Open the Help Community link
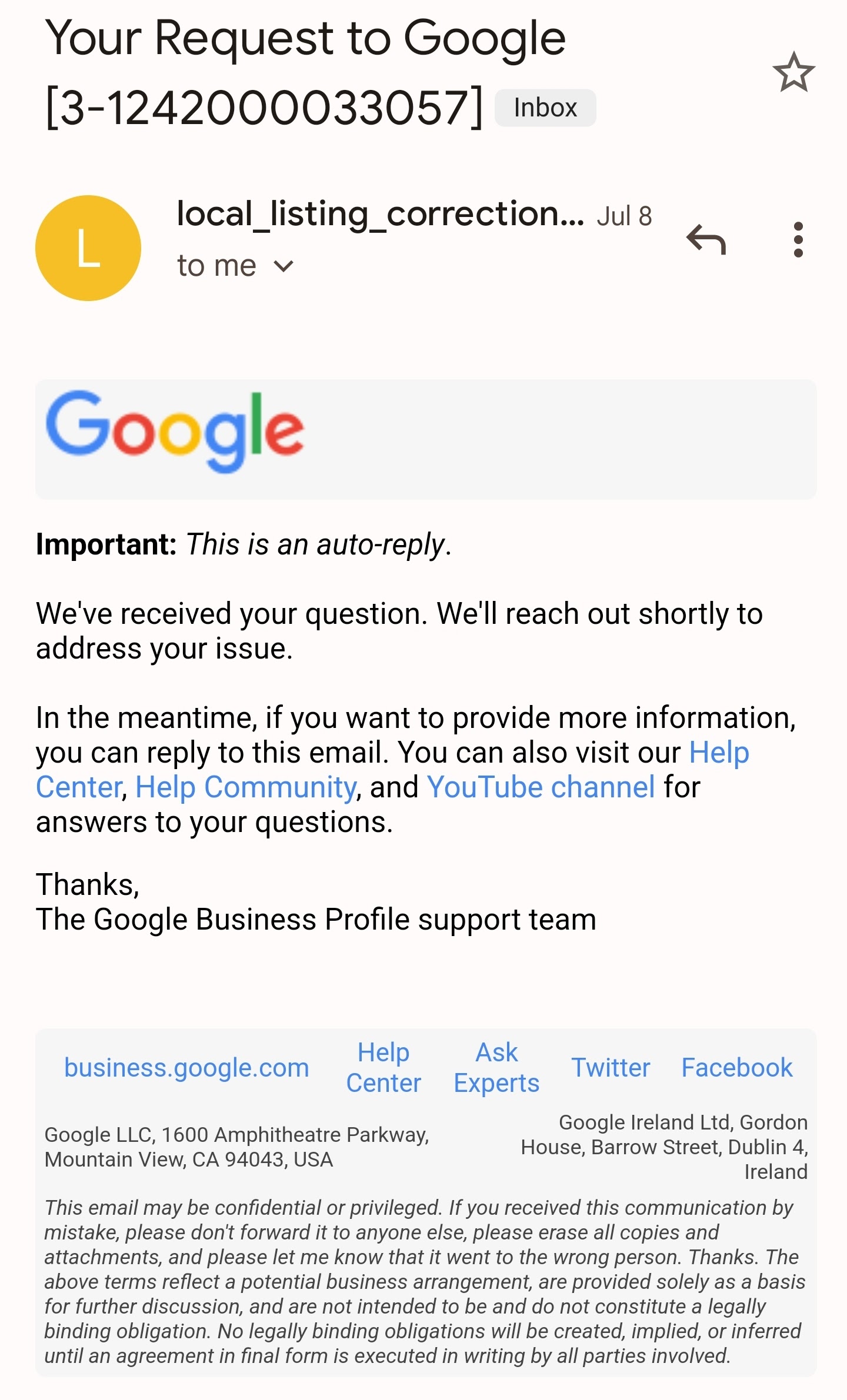The width and height of the screenshot is (847, 1400). [x=246, y=787]
